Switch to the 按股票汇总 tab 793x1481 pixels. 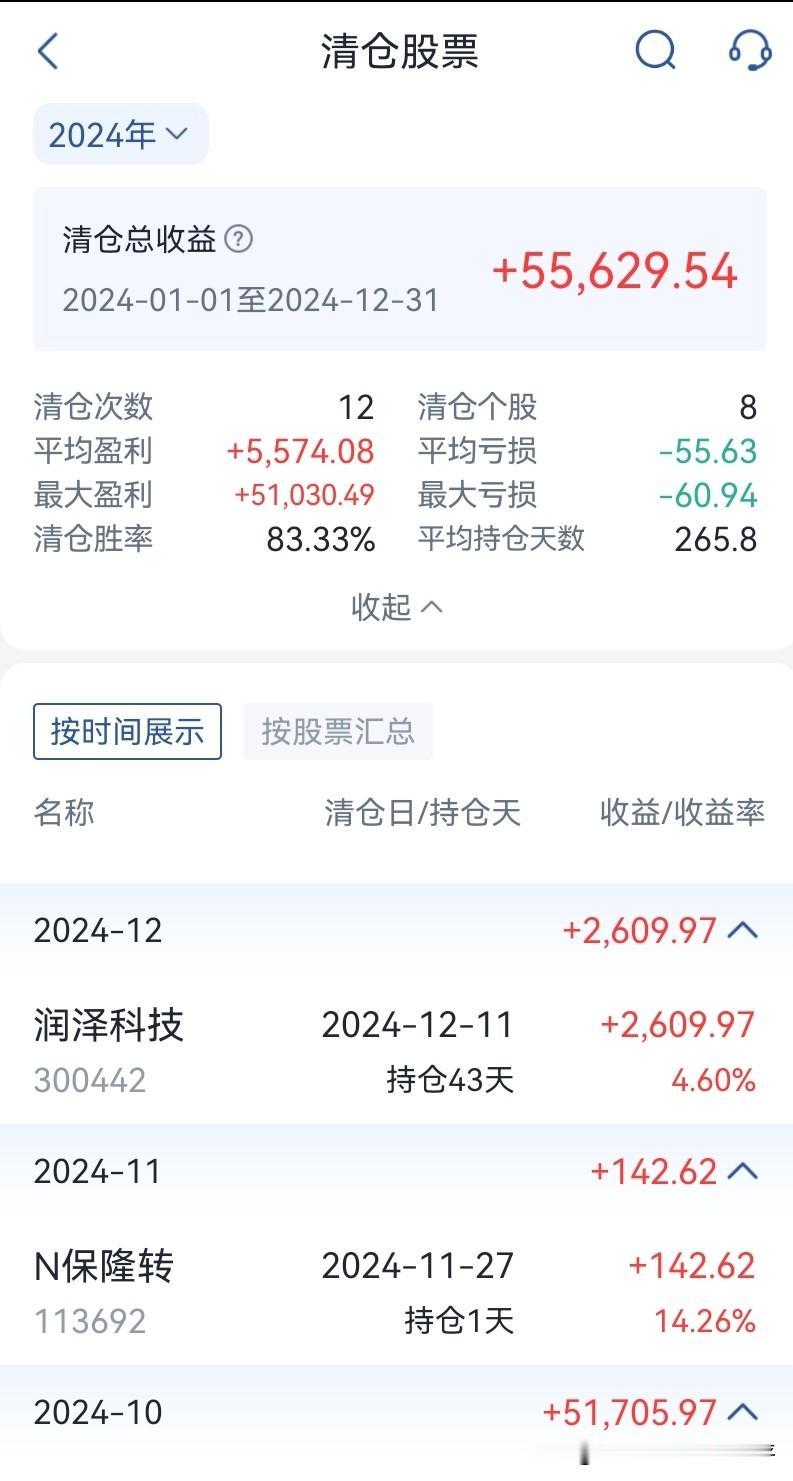click(x=337, y=731)
